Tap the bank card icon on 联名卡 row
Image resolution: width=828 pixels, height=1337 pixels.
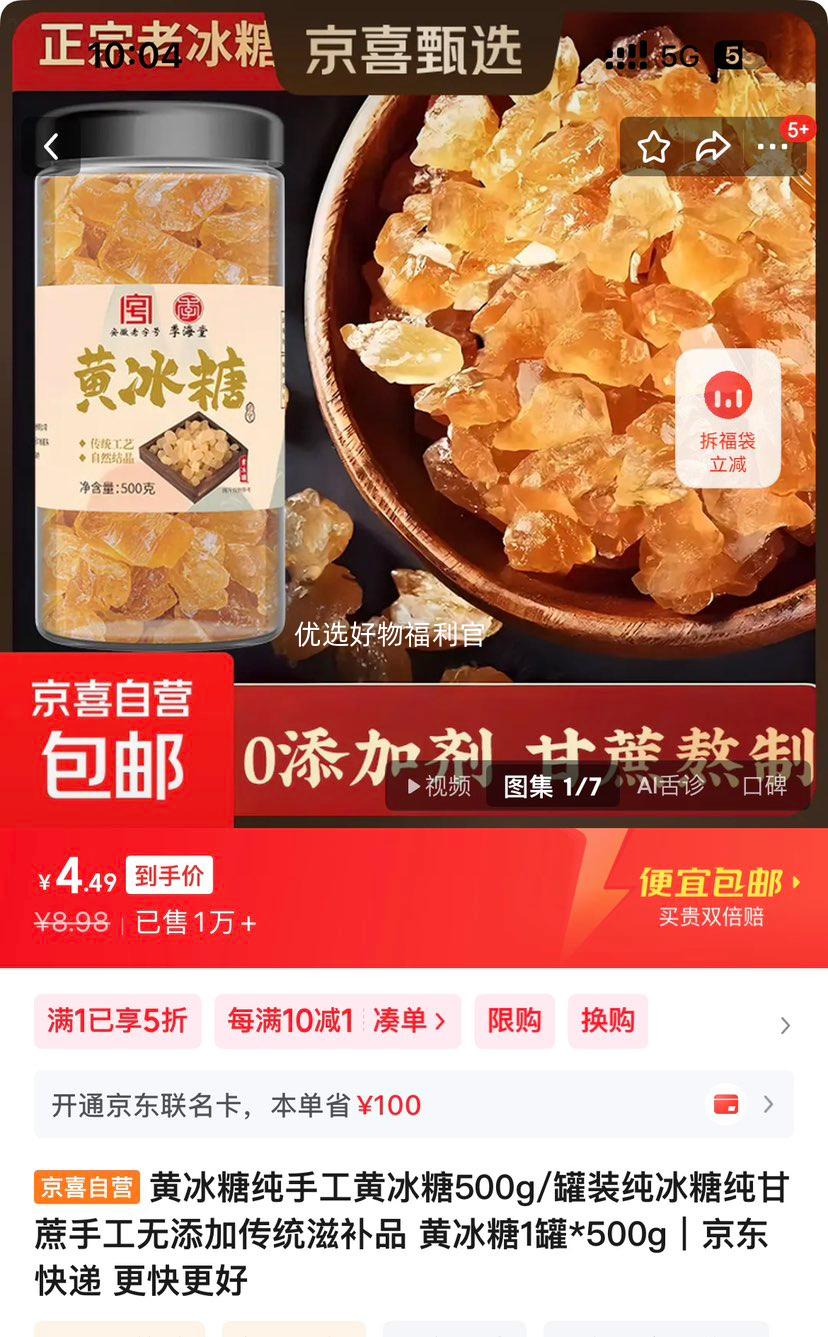tap(728, 1104)
